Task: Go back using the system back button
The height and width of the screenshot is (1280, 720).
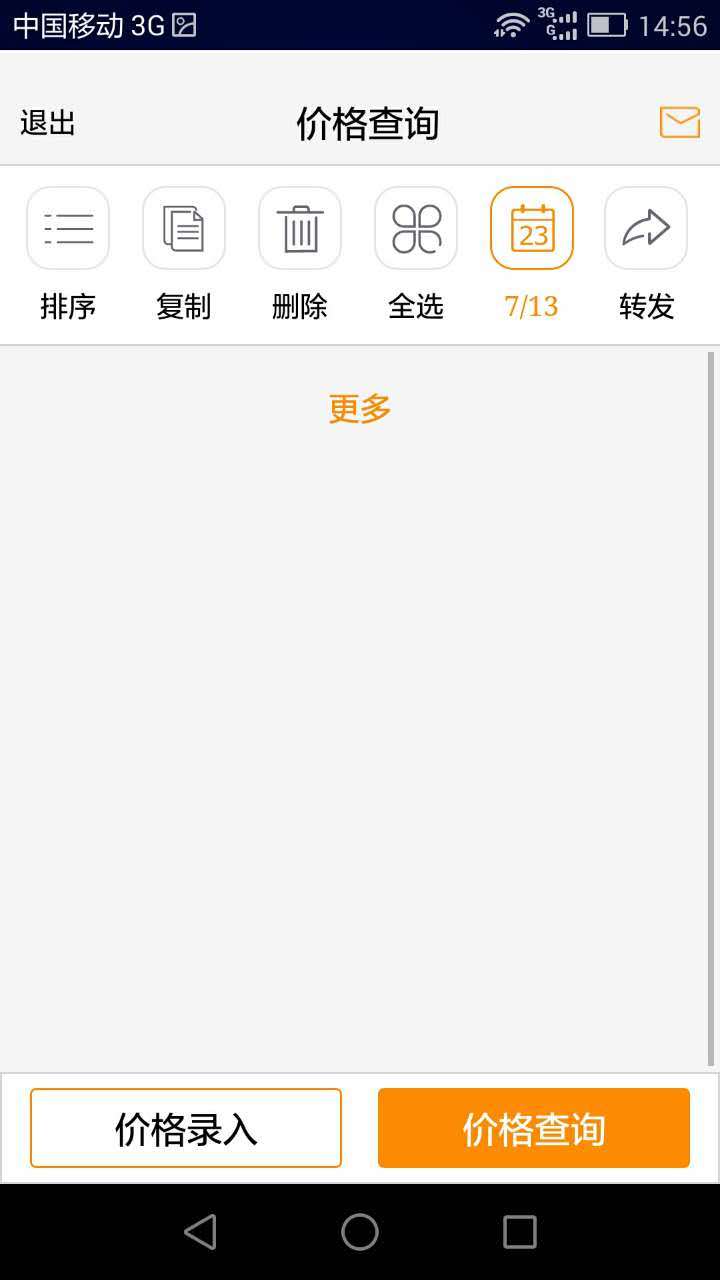Action: [x=200, y=1232]
